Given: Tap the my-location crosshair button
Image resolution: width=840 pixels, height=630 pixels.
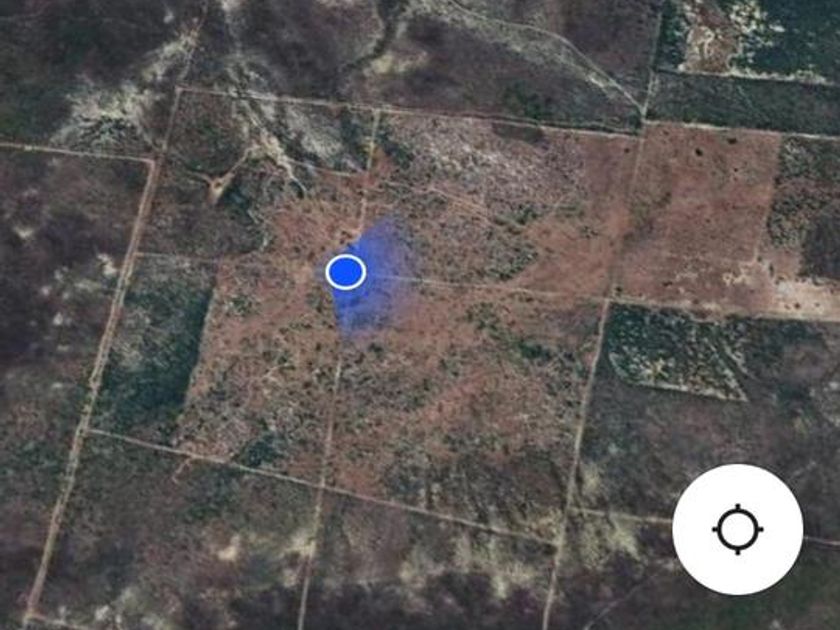Looking at the screenshot, I should [x=737, y=529].
